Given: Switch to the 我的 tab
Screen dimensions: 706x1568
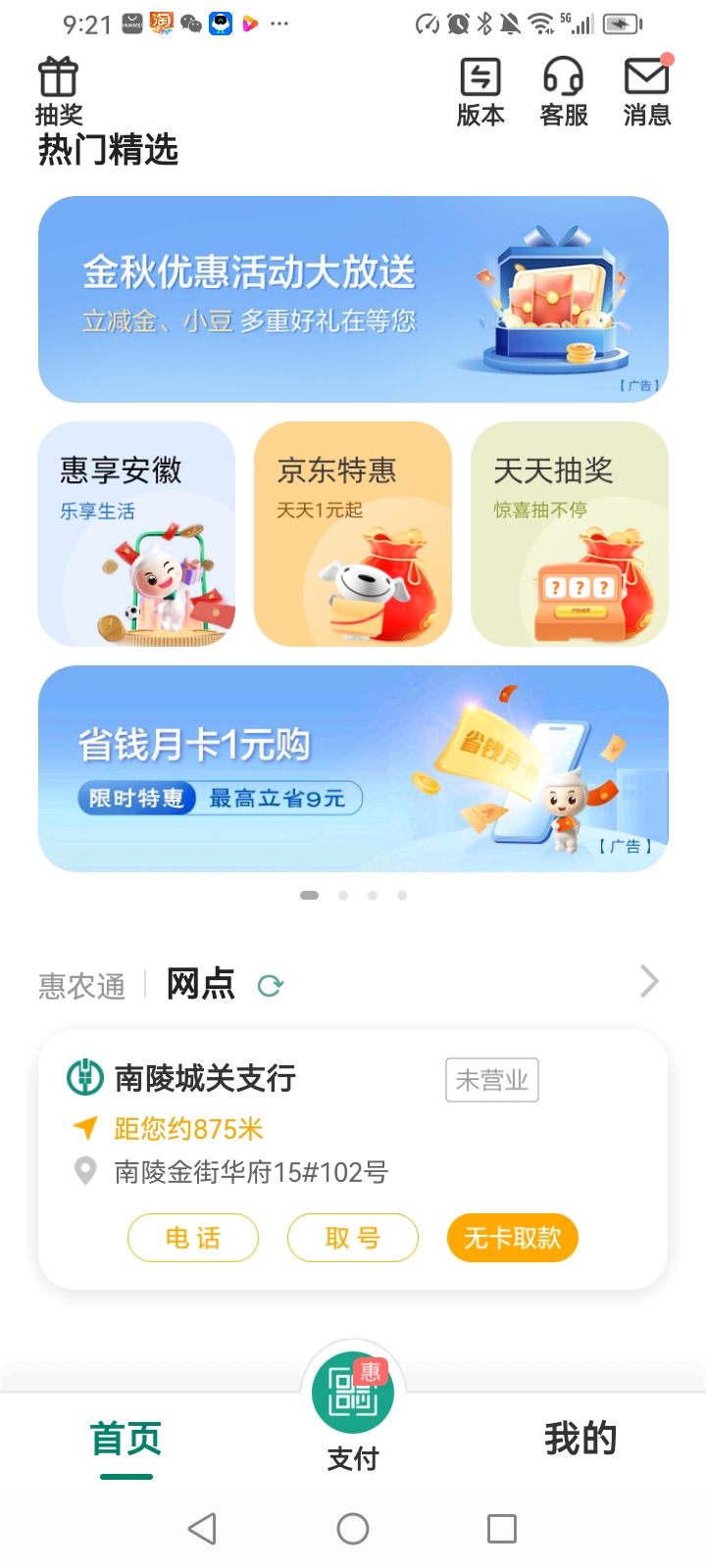Looking at the screenshot, I should pyautogui.click(x=580, y=1439).
